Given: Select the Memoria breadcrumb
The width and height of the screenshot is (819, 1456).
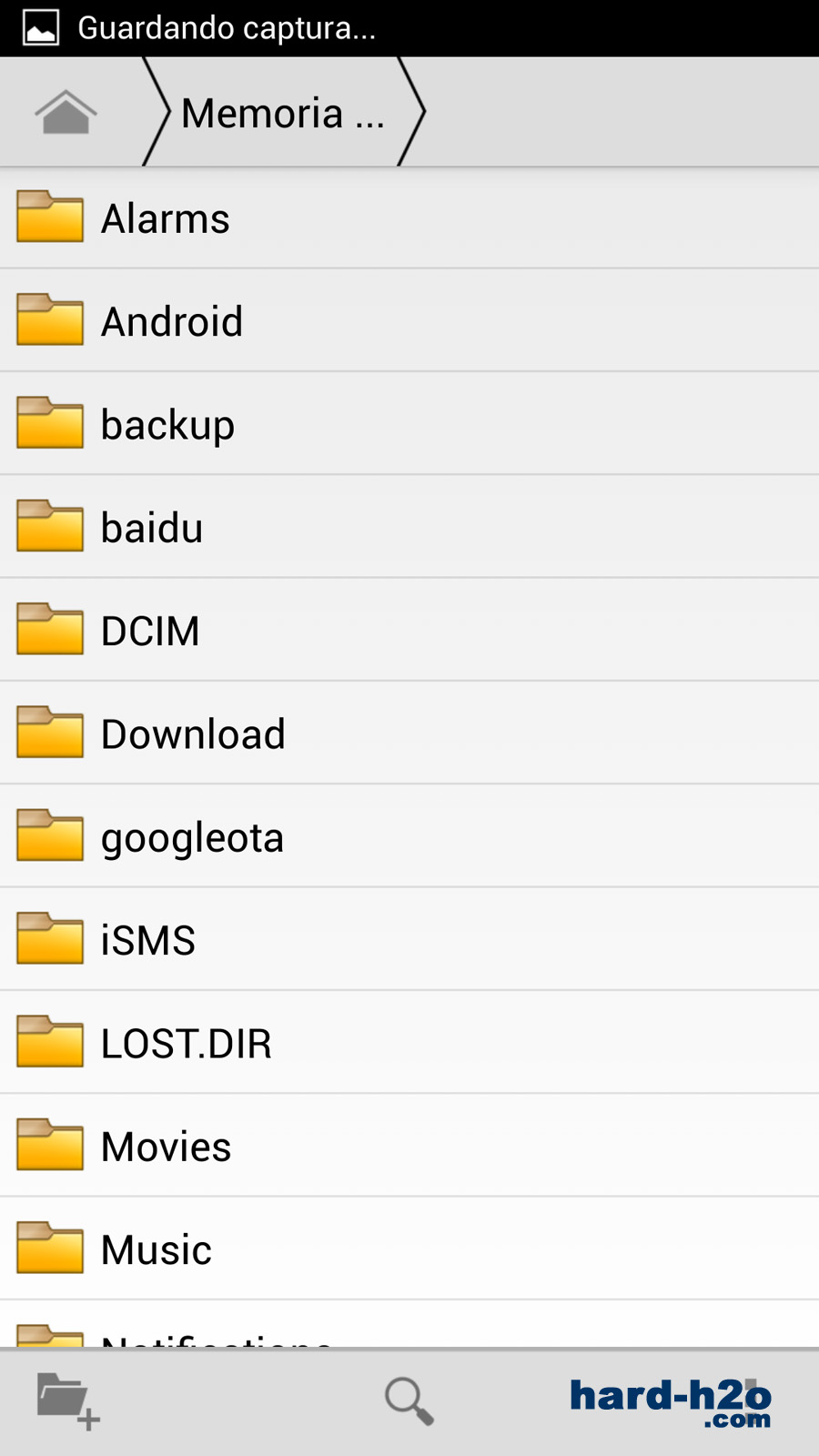Looking at the screenshot, I should coord(283,113).
